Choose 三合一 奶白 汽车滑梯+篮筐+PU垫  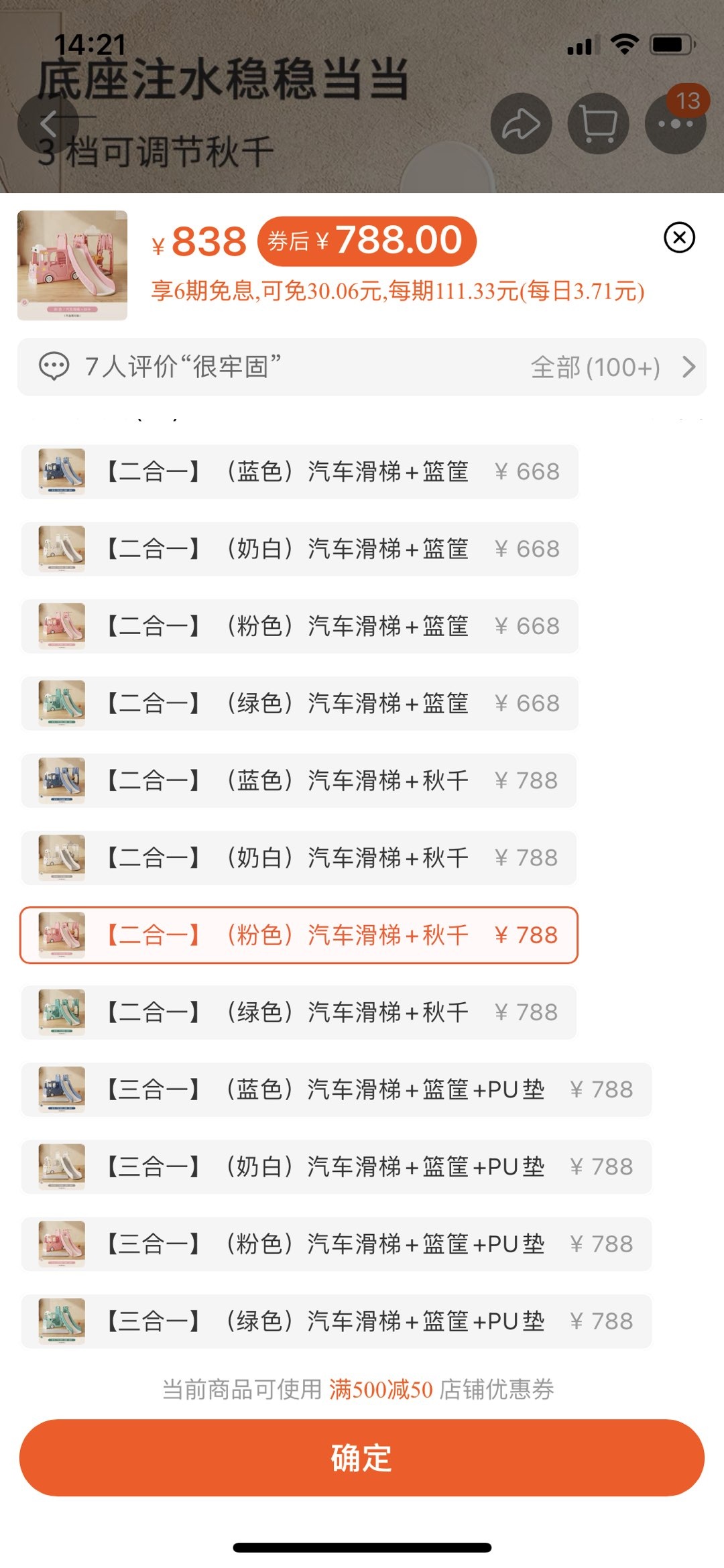337,1166
